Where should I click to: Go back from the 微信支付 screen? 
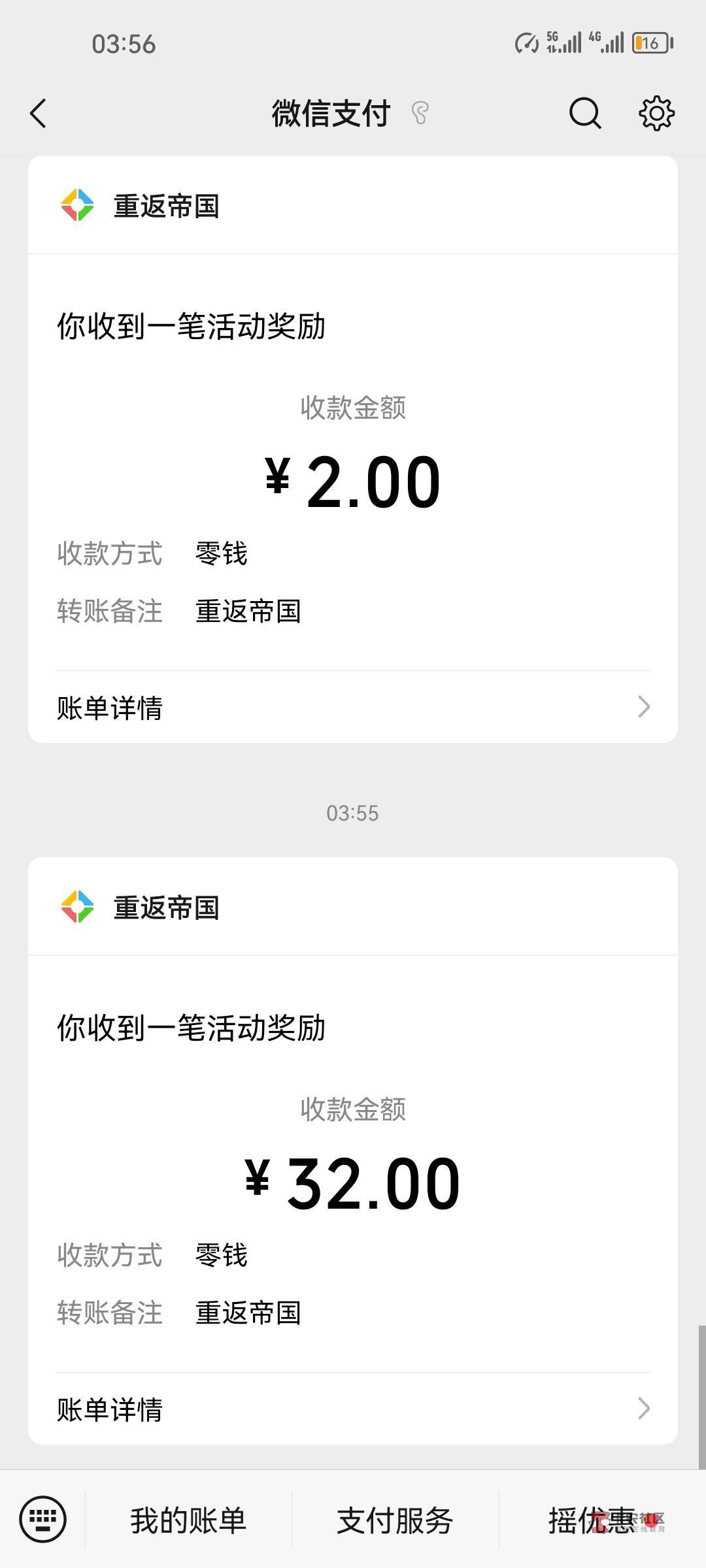point(39,113)
